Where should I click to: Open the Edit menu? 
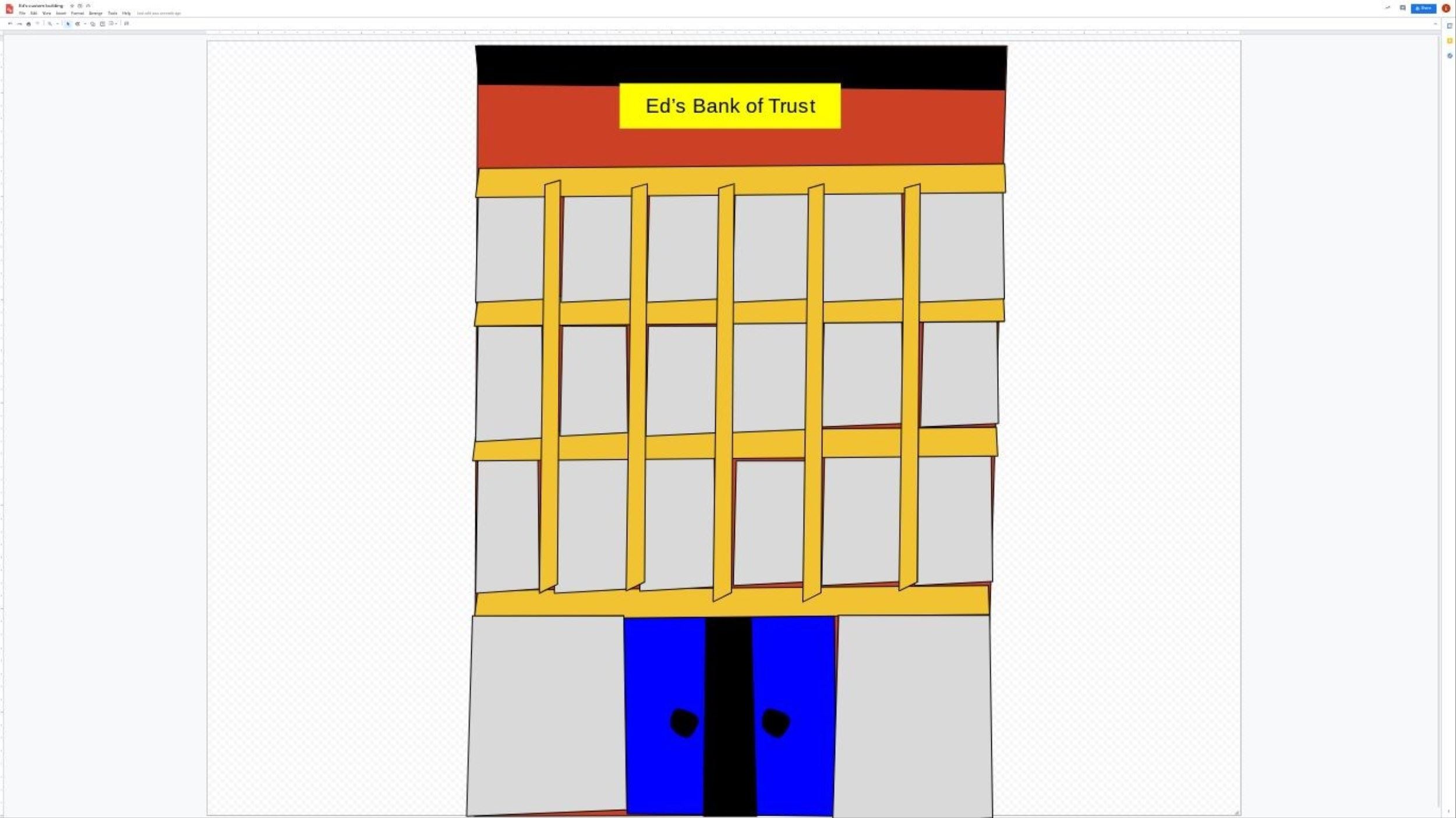34,13
